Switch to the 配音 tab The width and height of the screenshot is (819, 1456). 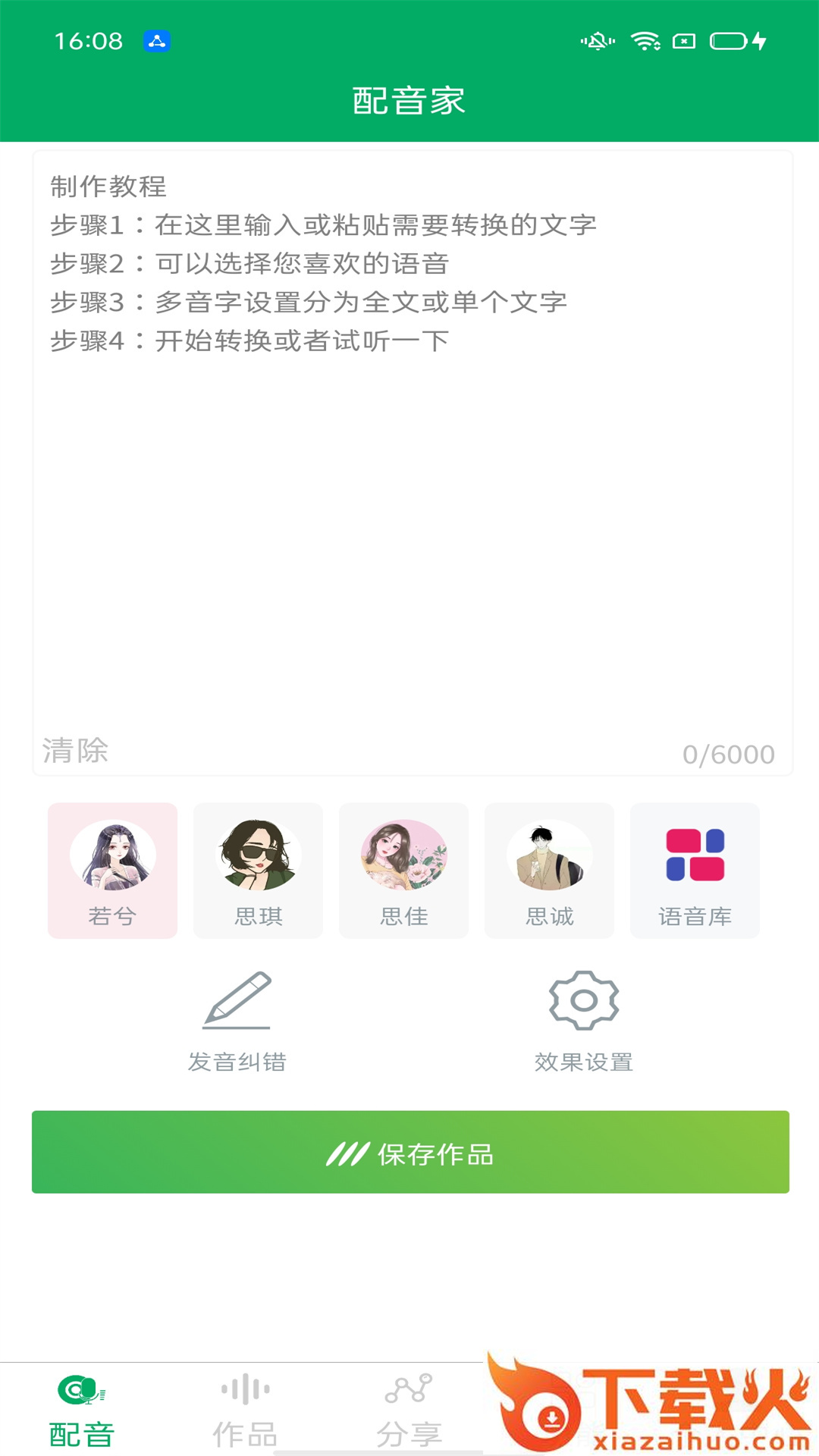82,1410
